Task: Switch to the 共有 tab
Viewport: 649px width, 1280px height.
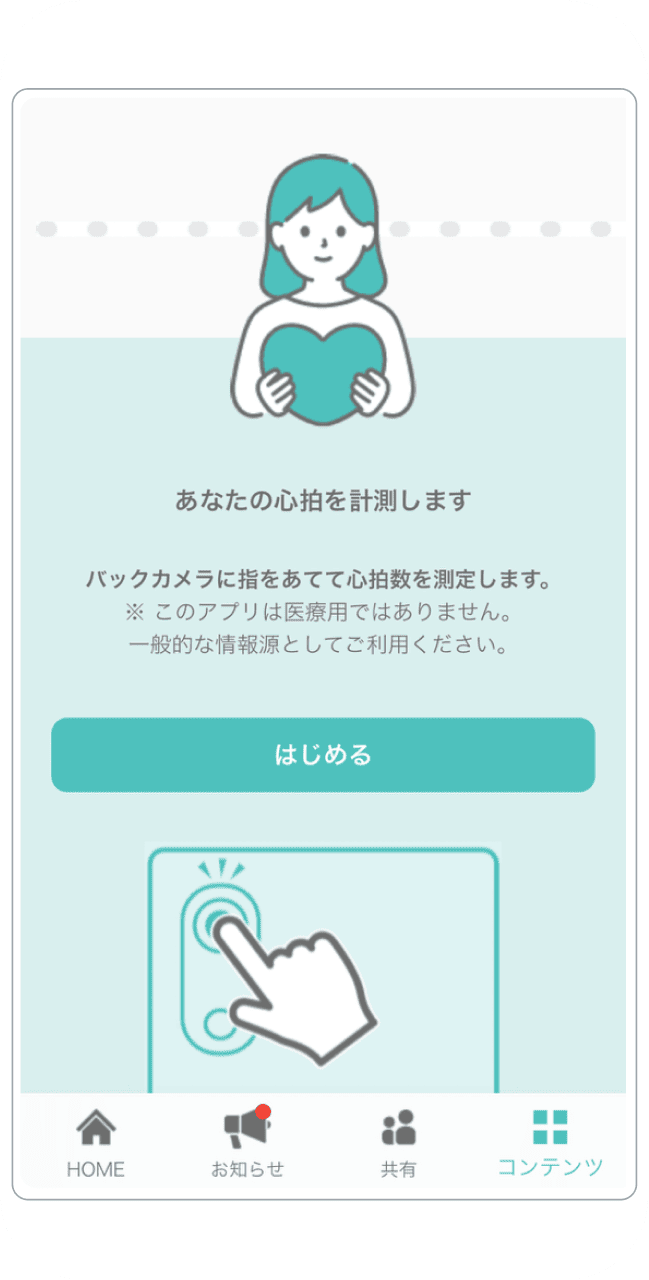Action: pyautogui.click(x=398, y=1141)
